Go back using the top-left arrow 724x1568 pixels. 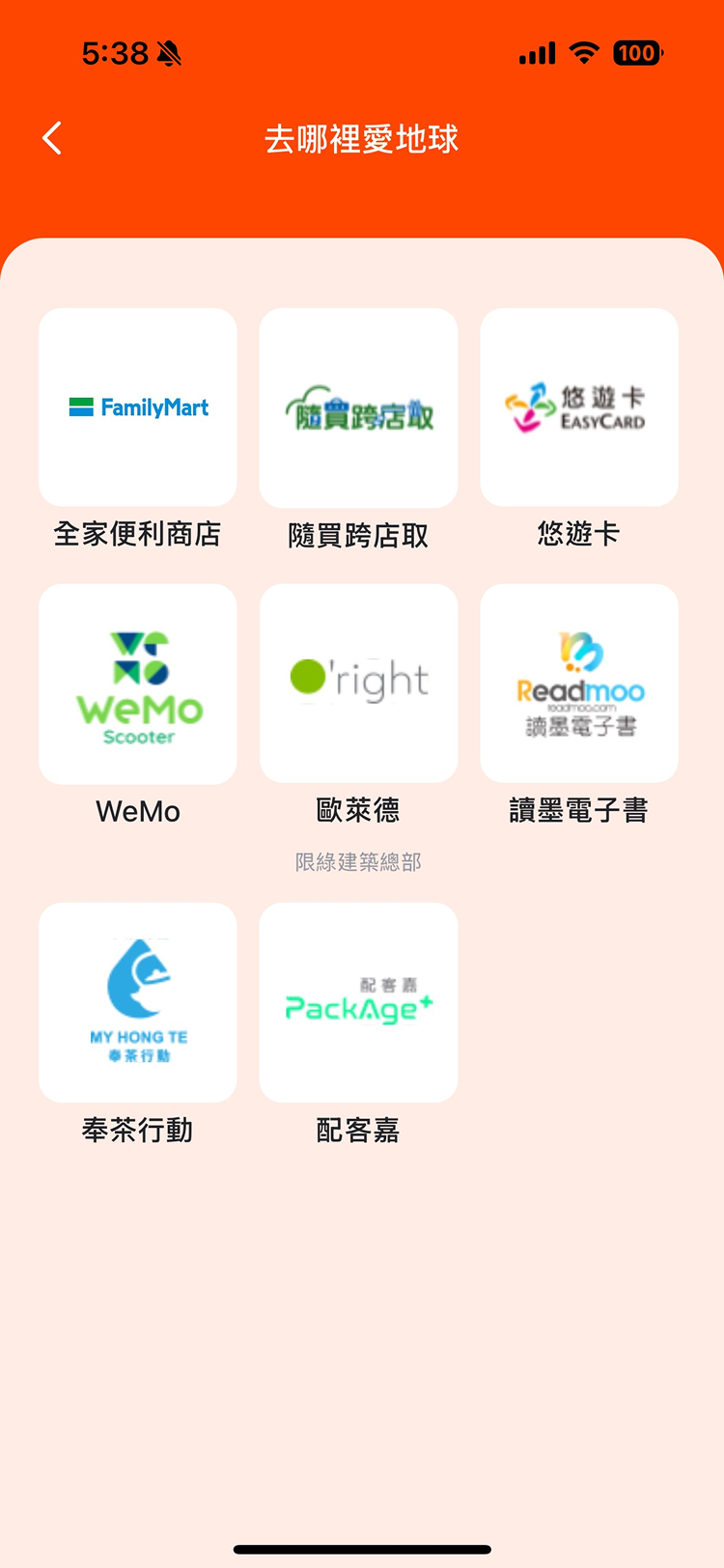(53, 138)
